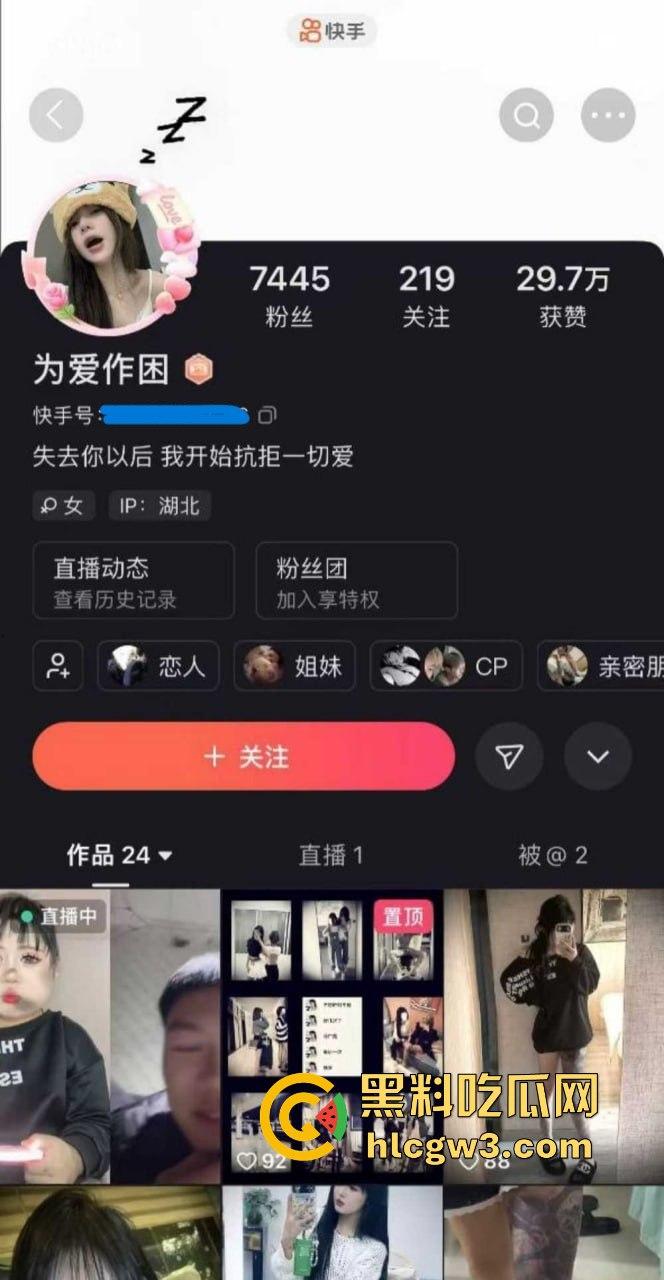
Task: Follow this user with + 关注
Action: pos(244,757)
